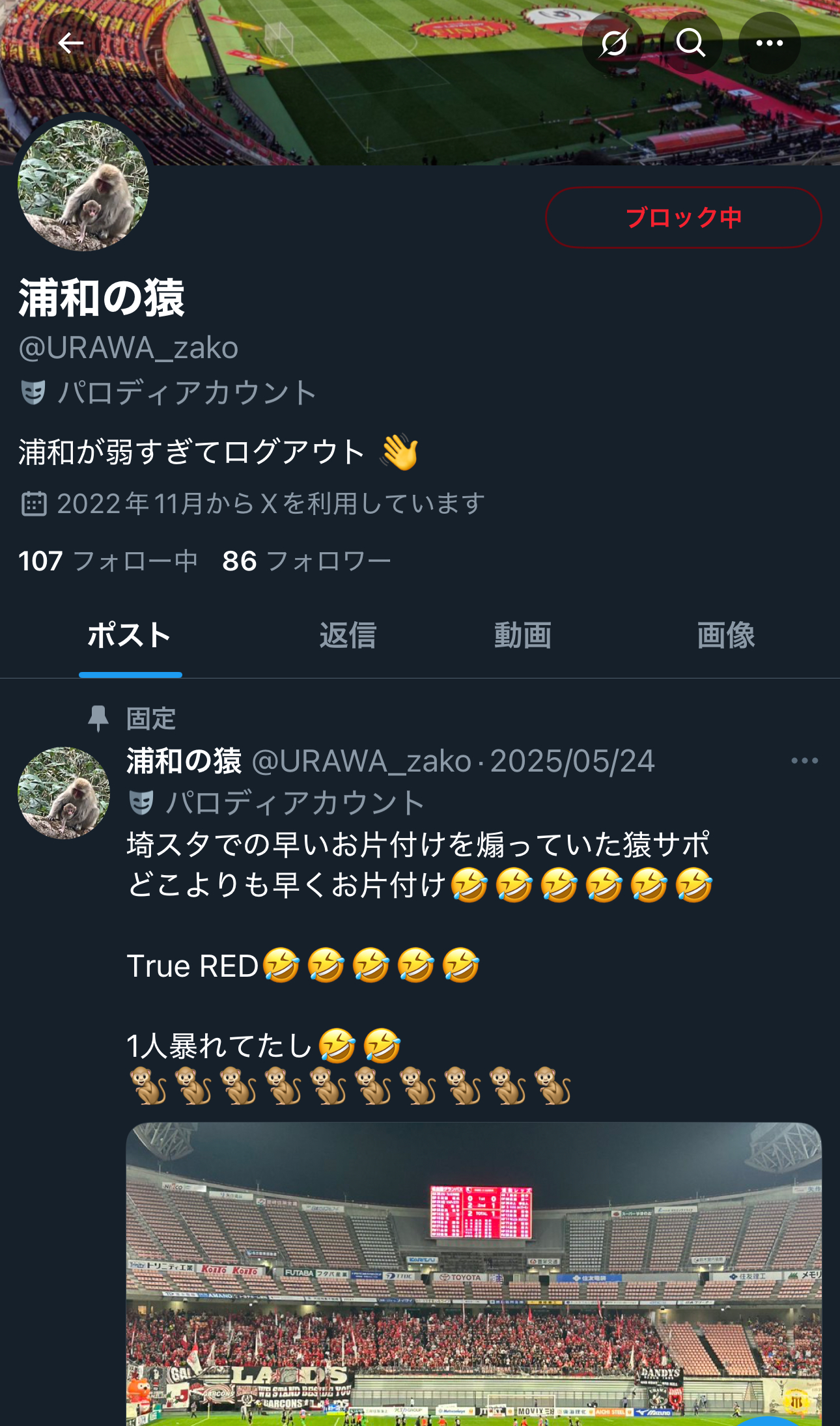
Task: Tap the avatar beside the pinned post
Action: 64,792
